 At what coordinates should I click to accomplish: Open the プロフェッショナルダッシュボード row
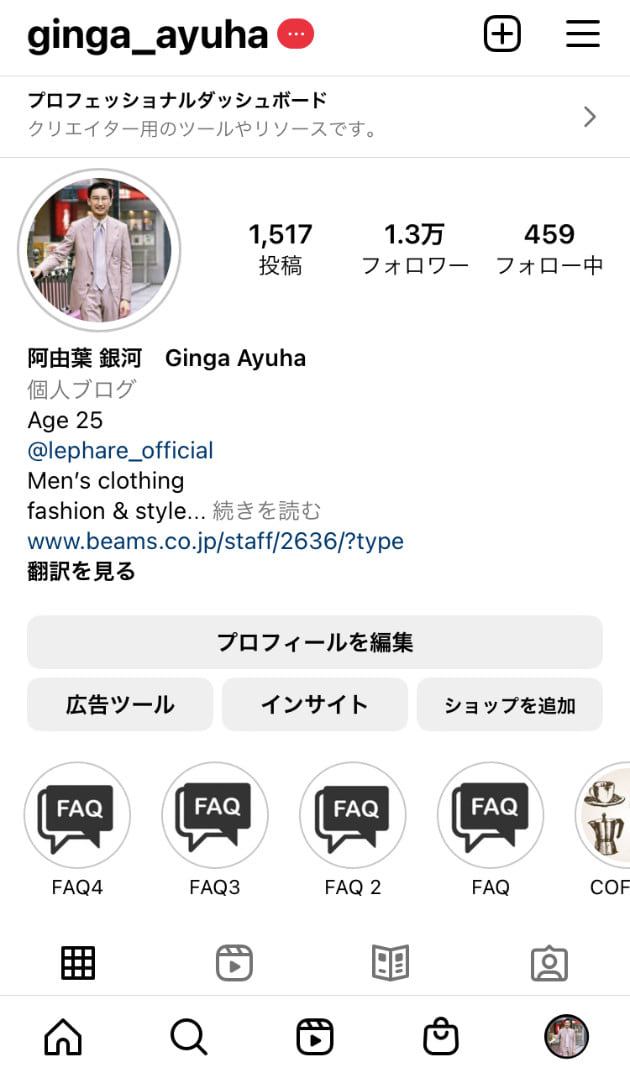click(315, 115)
